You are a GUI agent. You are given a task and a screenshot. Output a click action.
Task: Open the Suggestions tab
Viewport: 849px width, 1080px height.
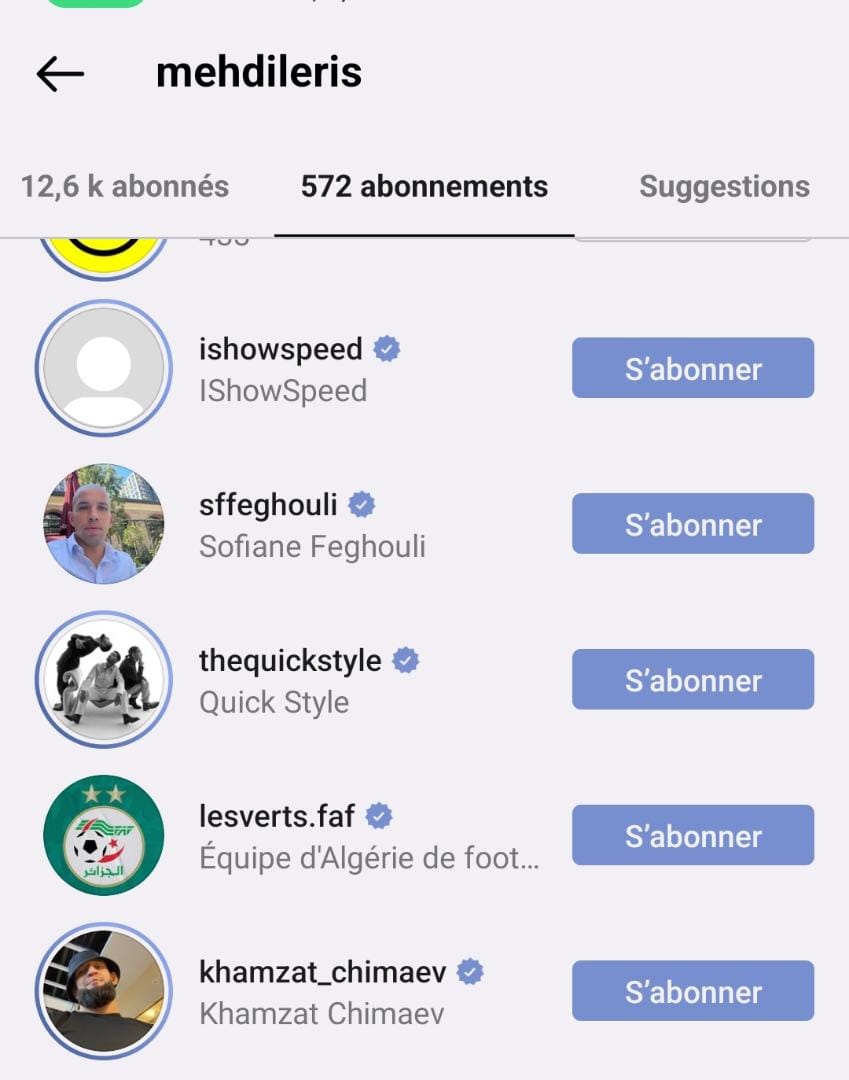[x=724, y=187]
